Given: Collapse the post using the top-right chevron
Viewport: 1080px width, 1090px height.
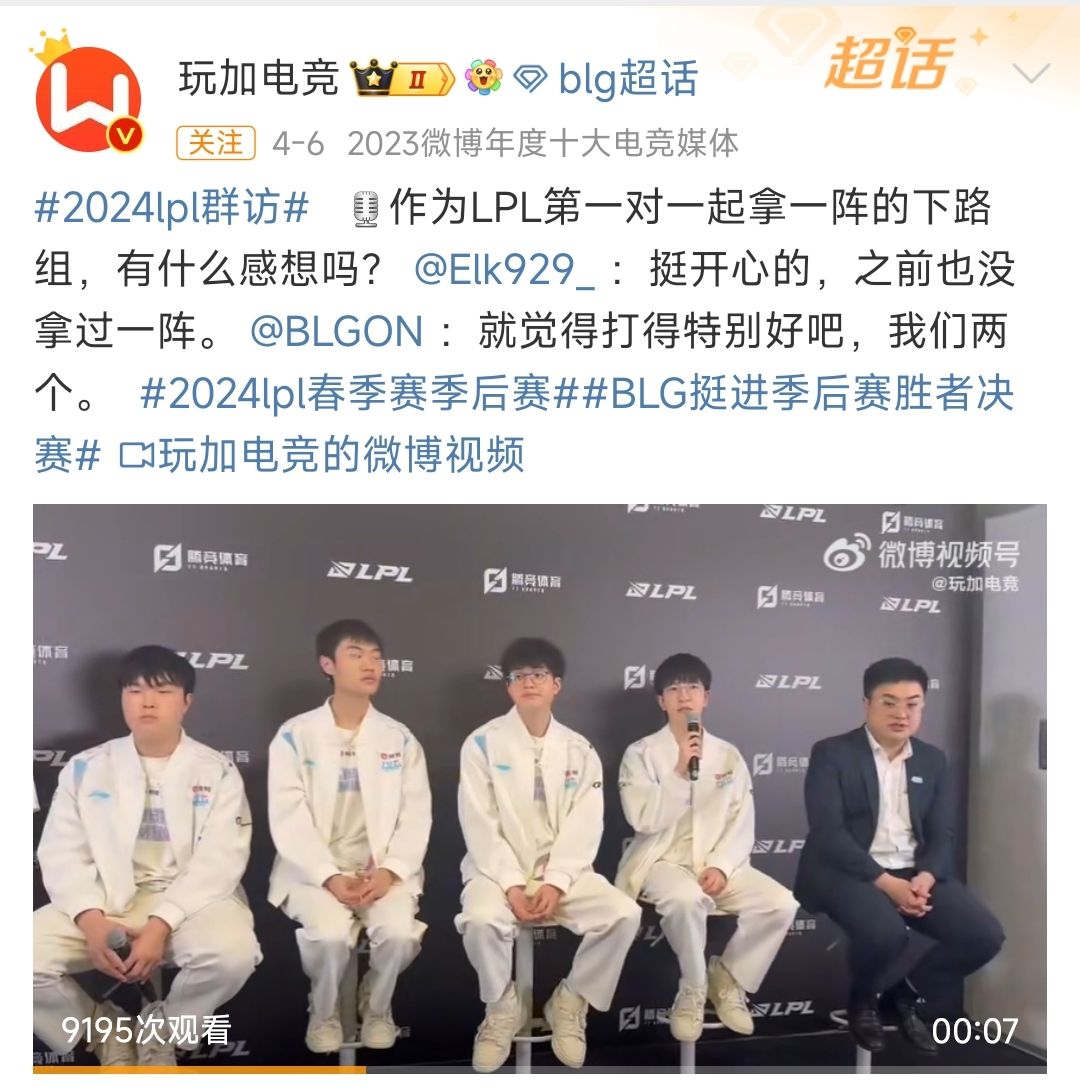Looking at the screenshot, I should [x=1031, y=72].
